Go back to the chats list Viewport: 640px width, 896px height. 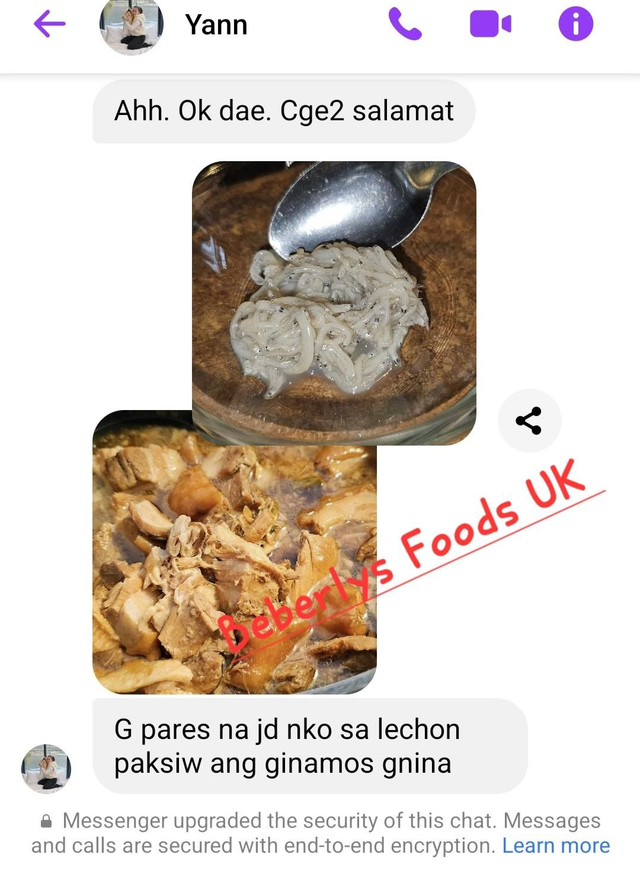49,25
